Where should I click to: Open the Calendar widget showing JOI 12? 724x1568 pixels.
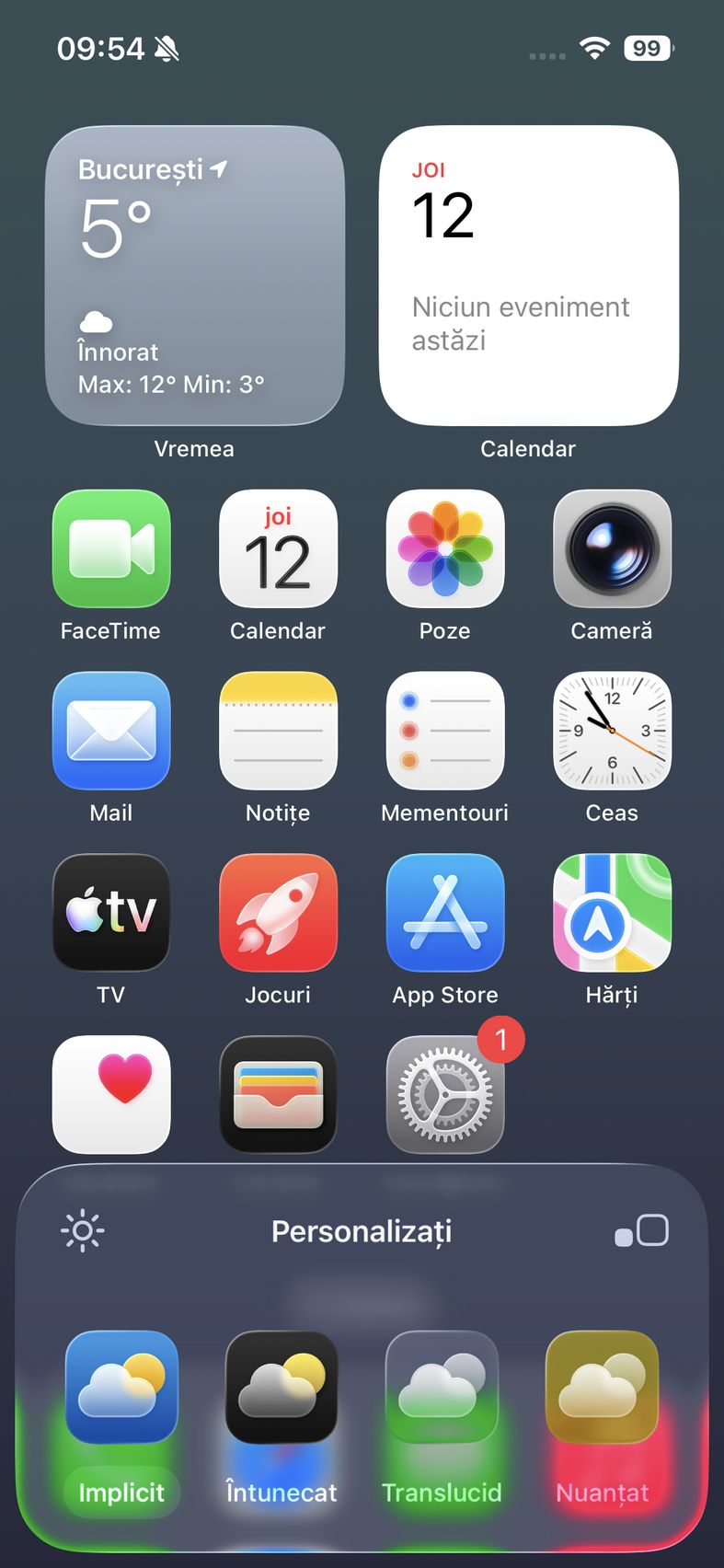[529, 276]
